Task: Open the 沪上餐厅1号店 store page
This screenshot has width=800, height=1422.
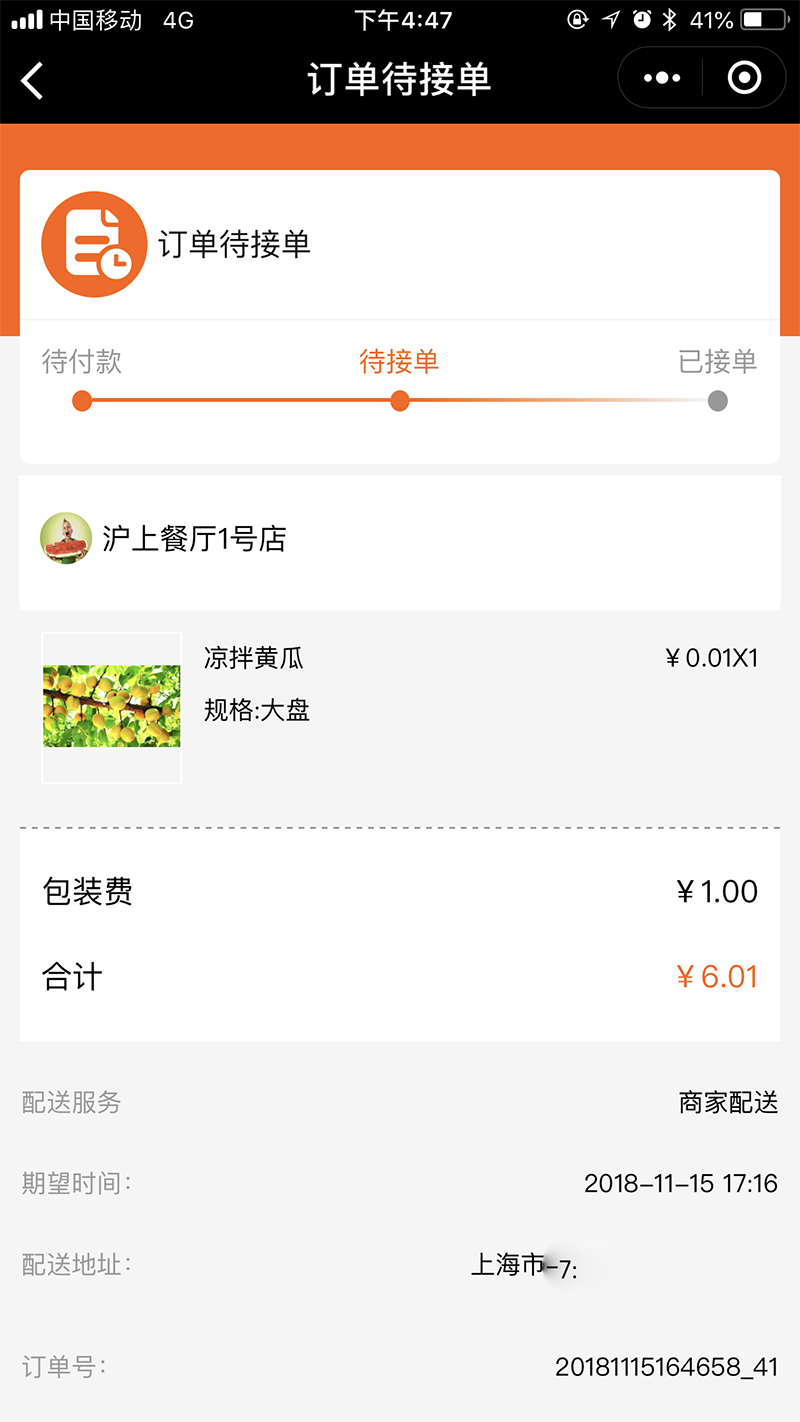Action: (194, 539)
